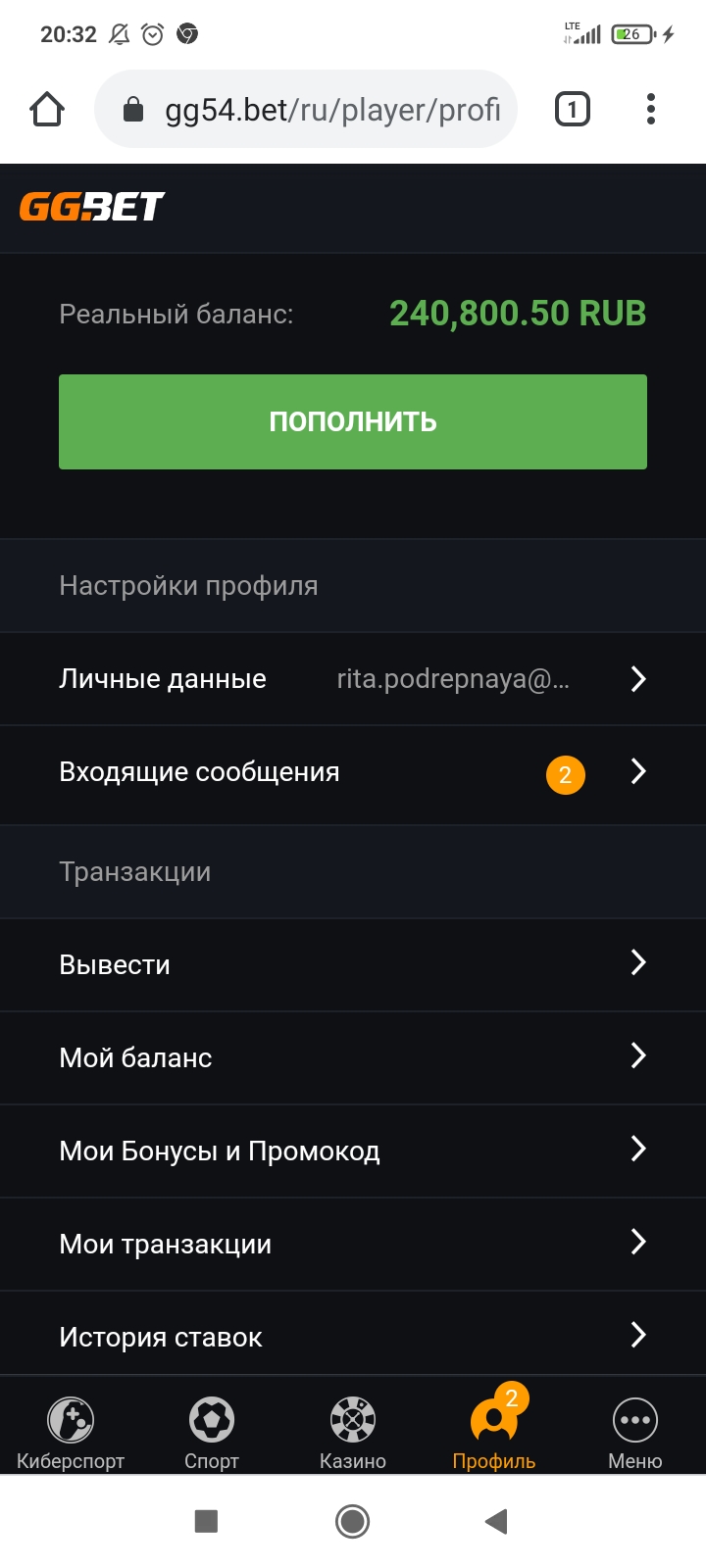Switch to the Спорт tab
This screenshot has width=706, height=1568.
212,1433
